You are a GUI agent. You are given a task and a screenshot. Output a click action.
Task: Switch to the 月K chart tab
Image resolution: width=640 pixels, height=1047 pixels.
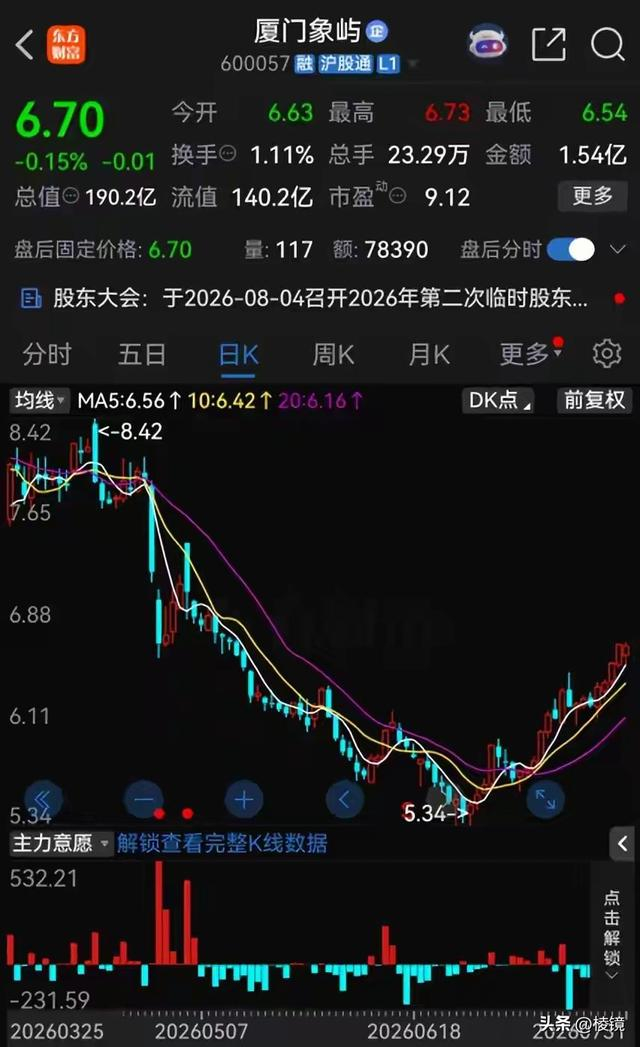click(x=428, y=354)
